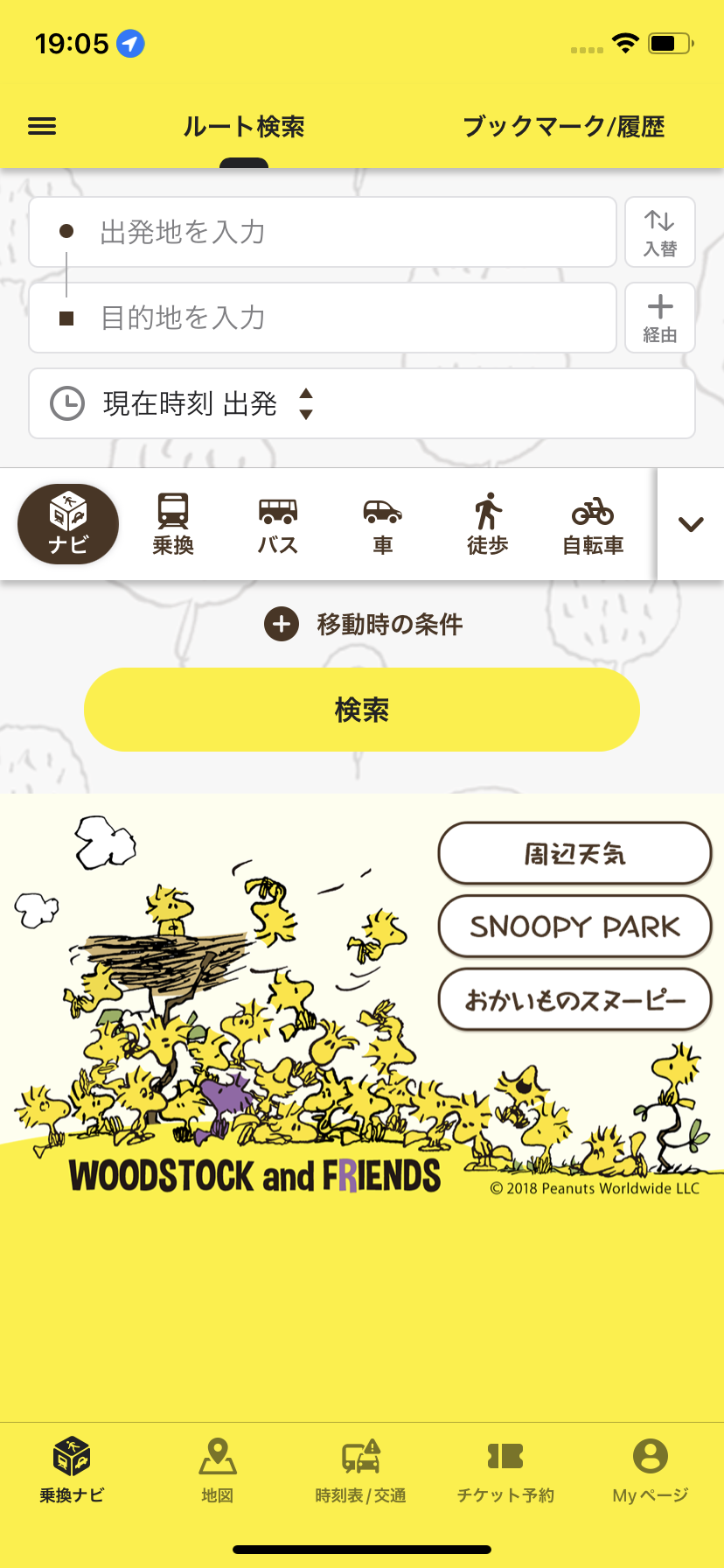The width and height of the screenshot is (724, 1568).
Task: Choose the 徒歩 walking mode
Action: (488, 524)
